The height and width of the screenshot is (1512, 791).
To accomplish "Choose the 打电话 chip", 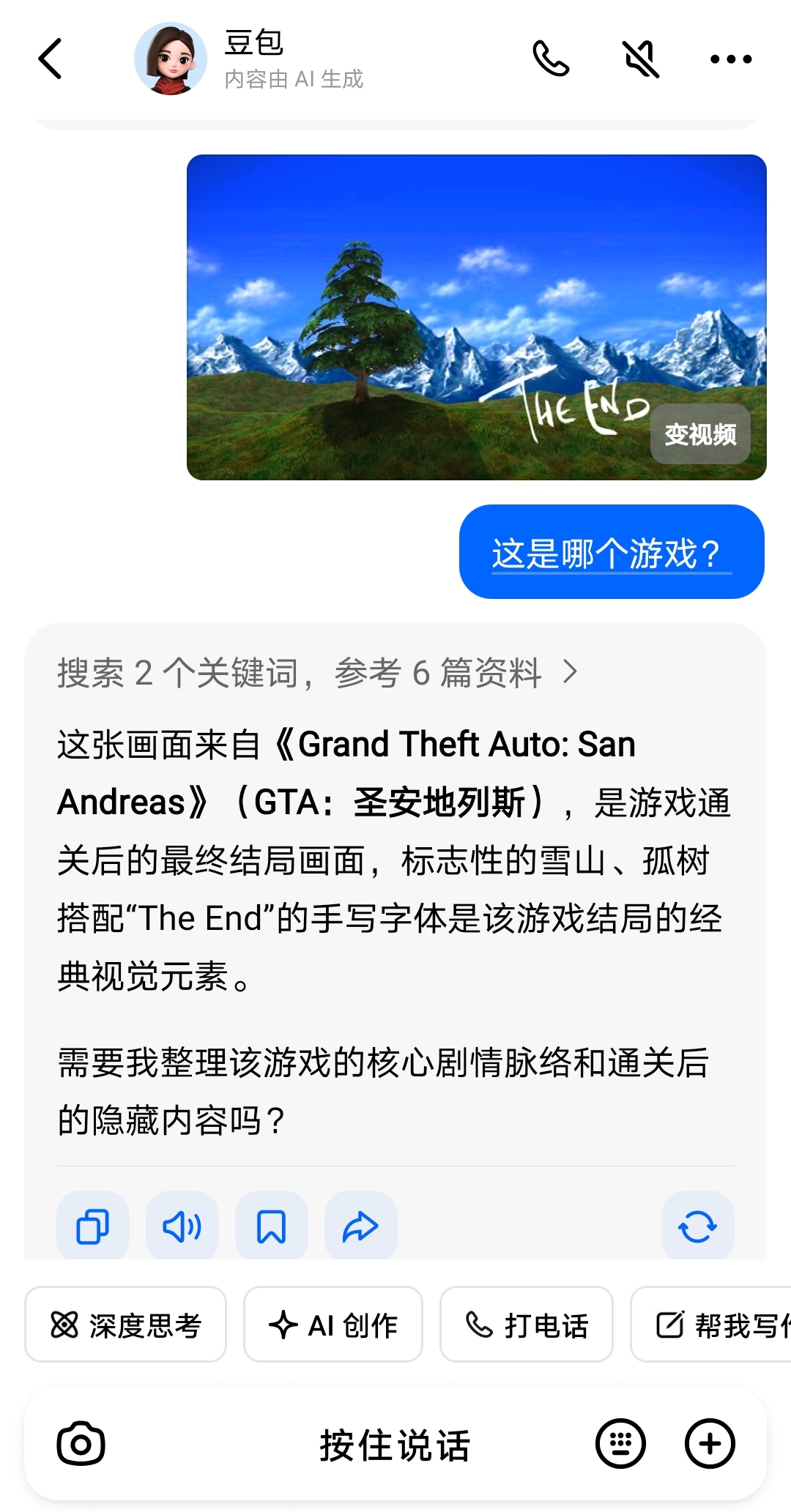I will pos(526,1325).
